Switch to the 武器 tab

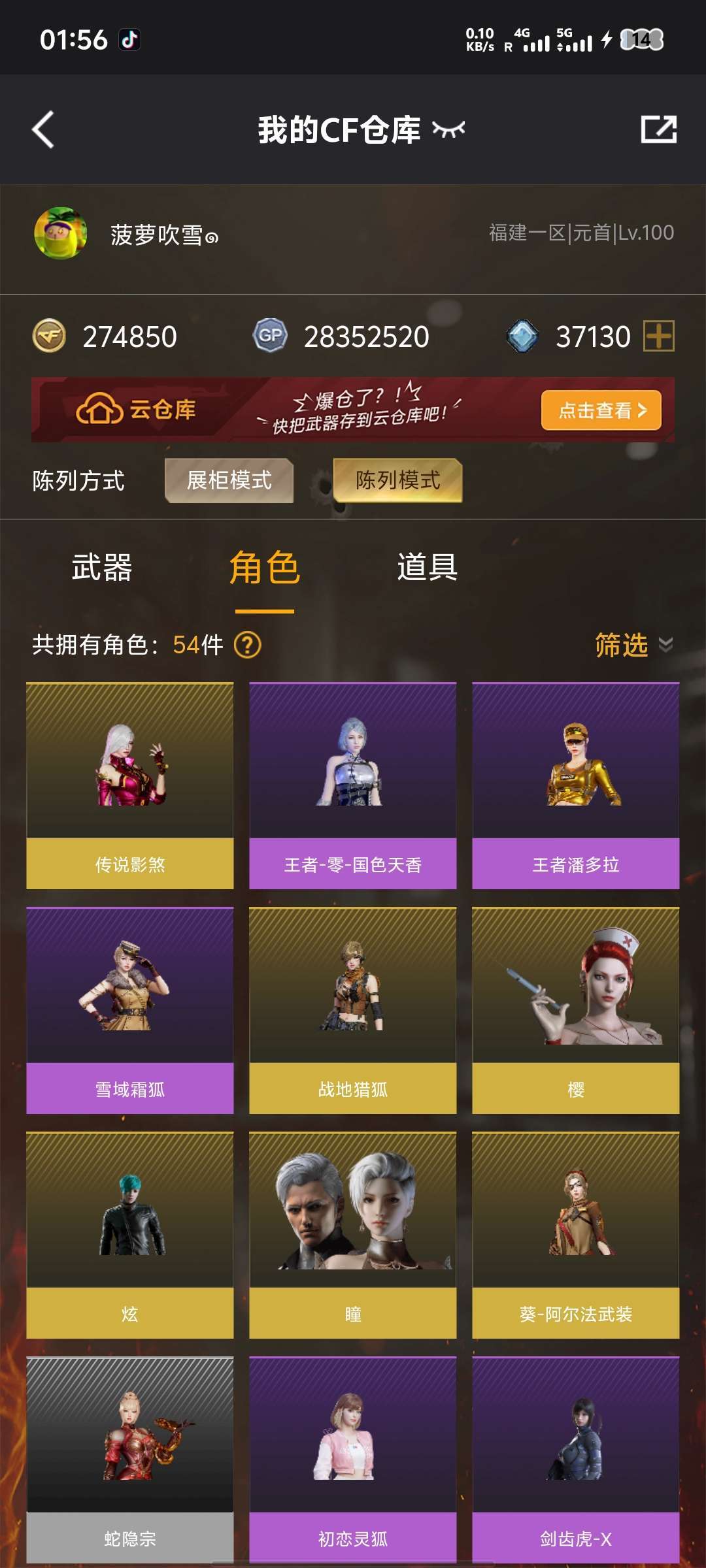pos(100,569)
